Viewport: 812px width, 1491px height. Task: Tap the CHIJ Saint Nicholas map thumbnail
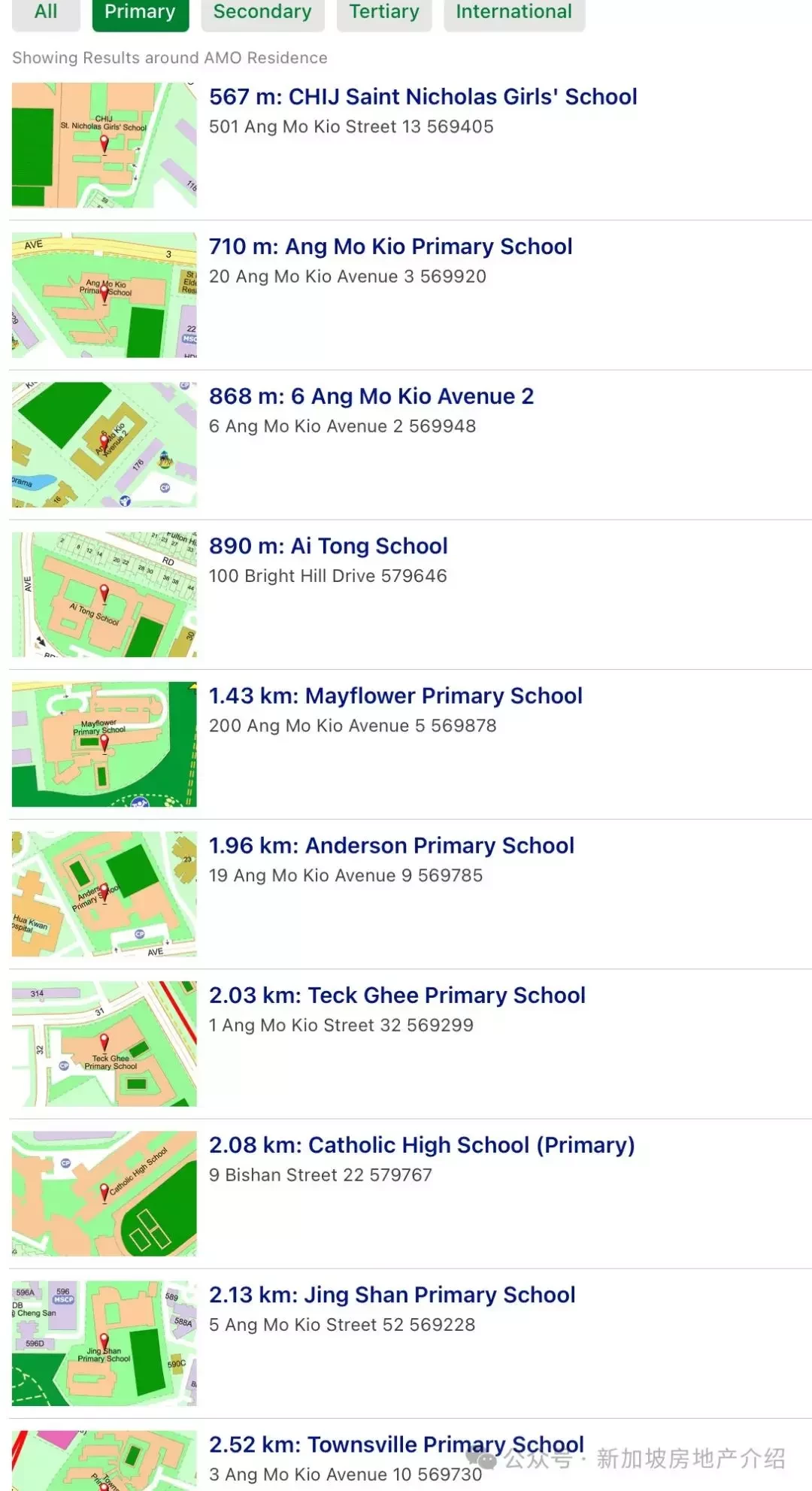coord(105,145)
